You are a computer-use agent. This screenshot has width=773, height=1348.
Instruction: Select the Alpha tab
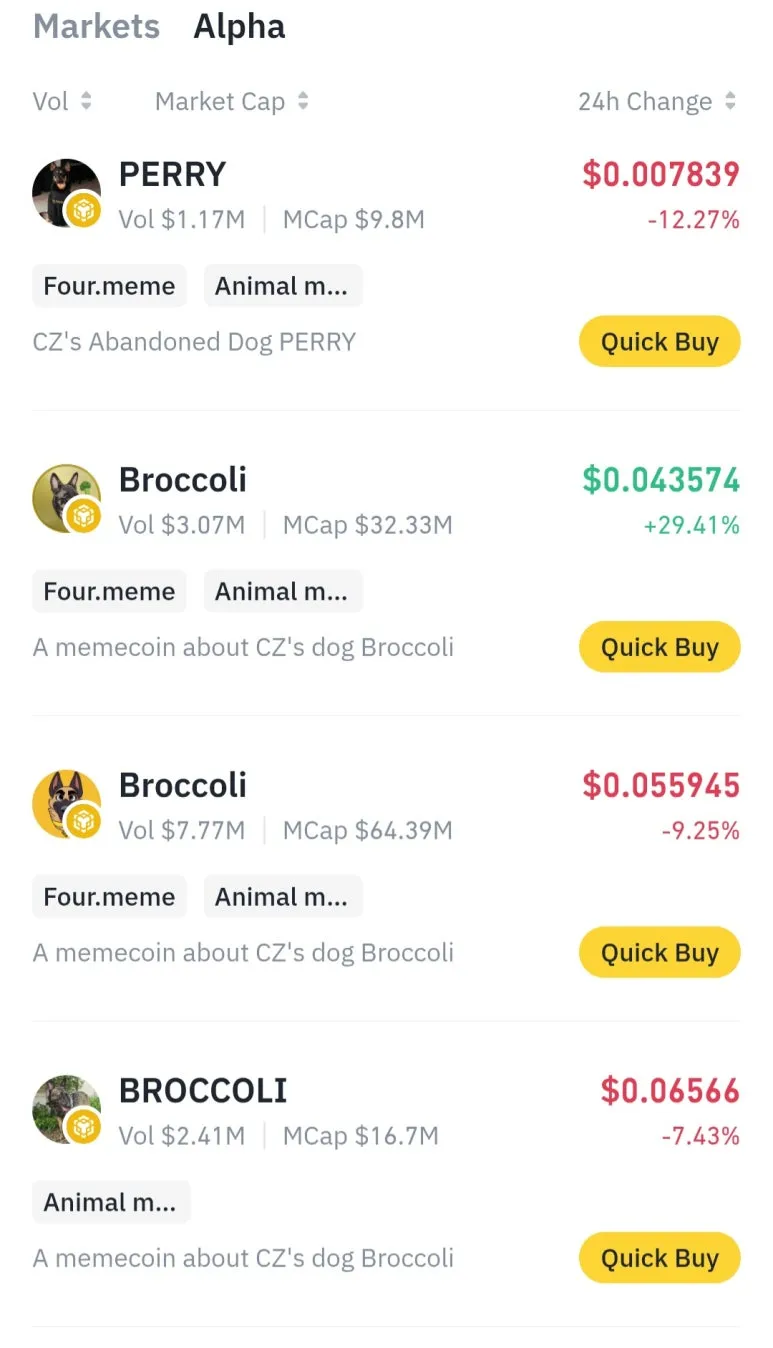[x=239, y=27]
